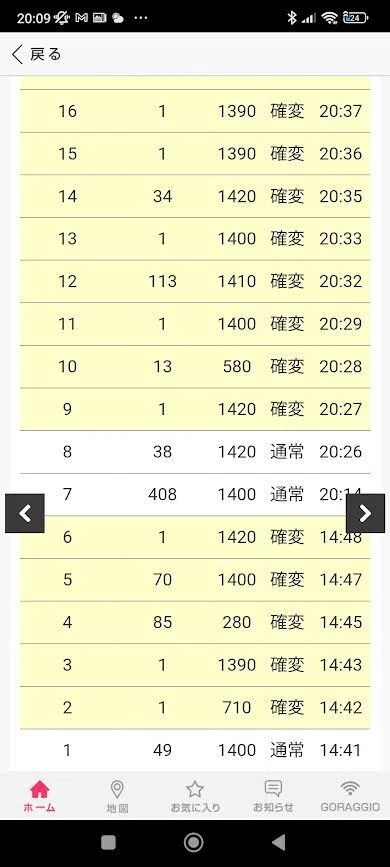The image size is (390, 867).
Task: Tap the system back triangle button
Action: pos(278,842)
